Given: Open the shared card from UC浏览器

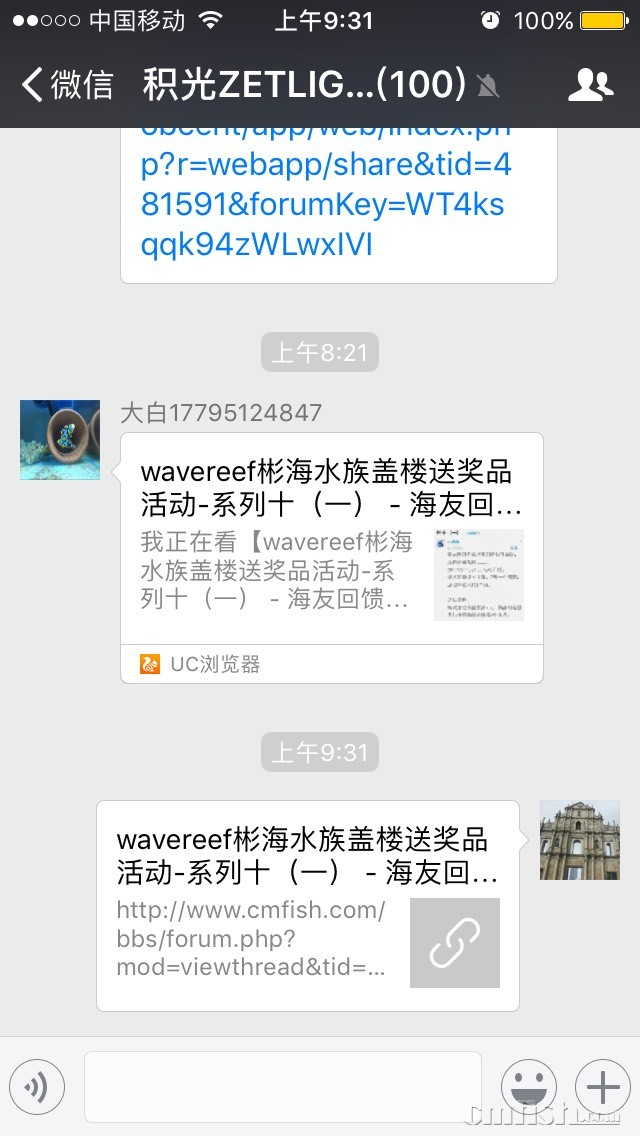Looking at the screenshot, I should pyautogui.click(x=331, y=557).
